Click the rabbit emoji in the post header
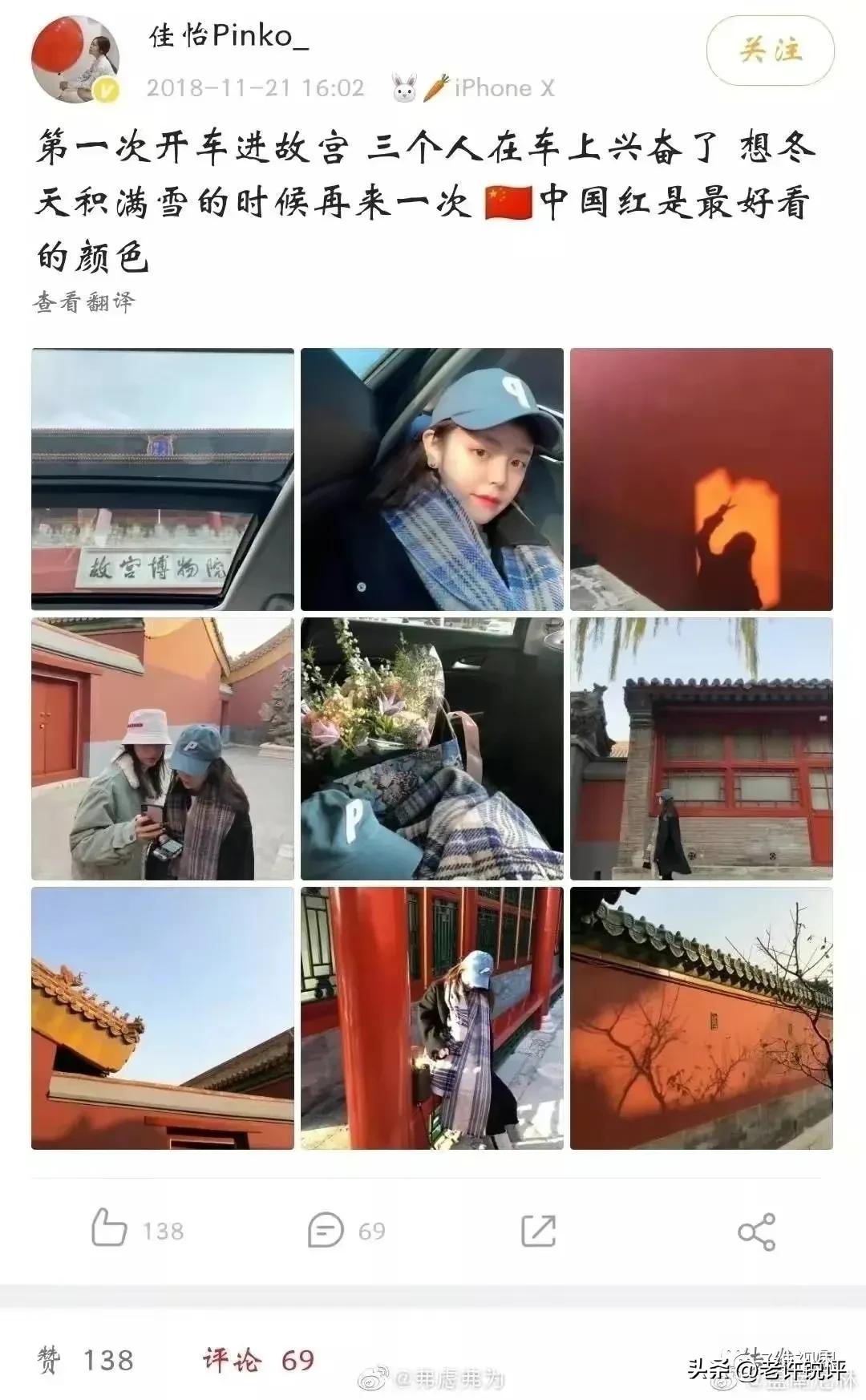This screenshot has height=1400, width=866. click(x=405, y=87)
